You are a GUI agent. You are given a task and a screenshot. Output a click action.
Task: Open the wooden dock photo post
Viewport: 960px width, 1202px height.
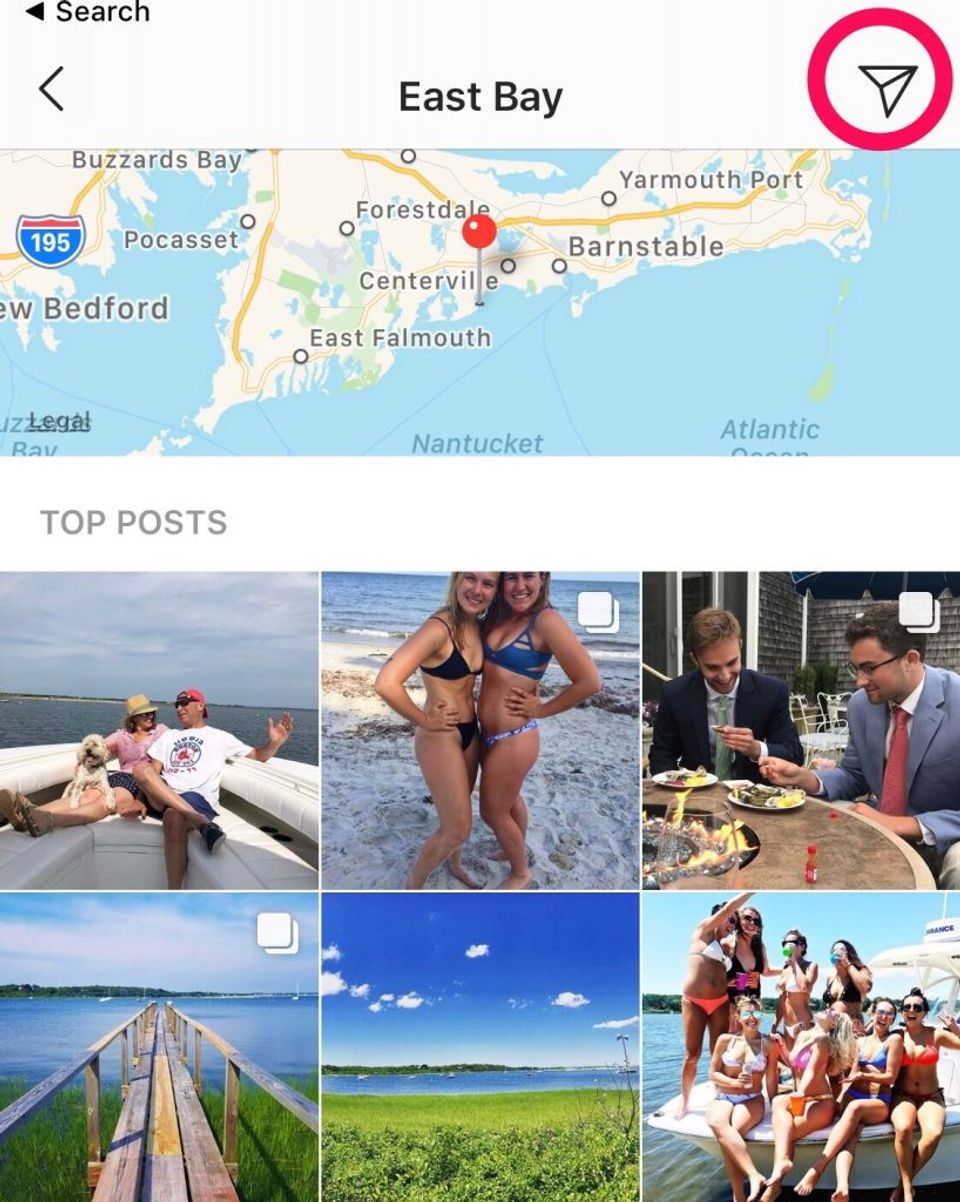tap(159, 1047)
